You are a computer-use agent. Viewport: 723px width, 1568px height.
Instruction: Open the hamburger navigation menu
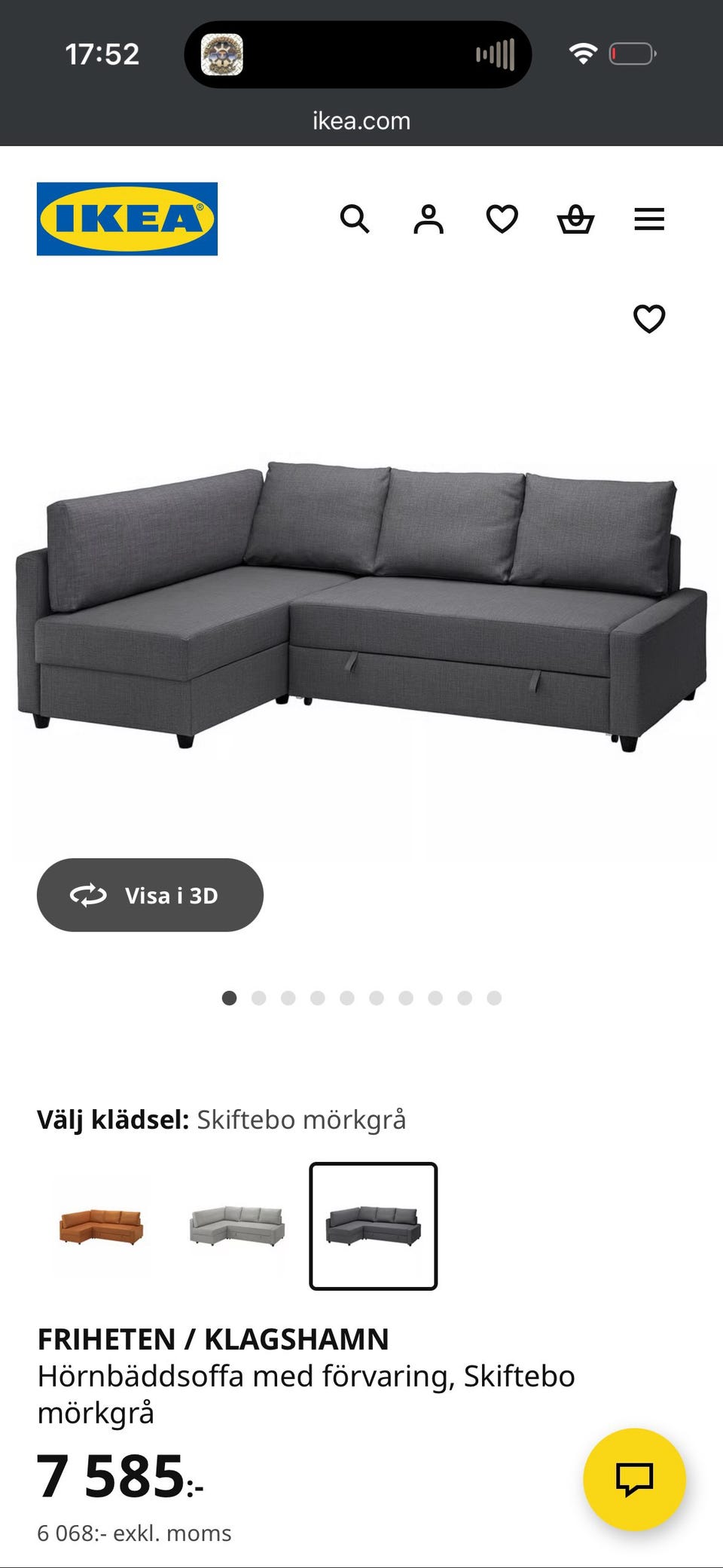tap(648, 219)
